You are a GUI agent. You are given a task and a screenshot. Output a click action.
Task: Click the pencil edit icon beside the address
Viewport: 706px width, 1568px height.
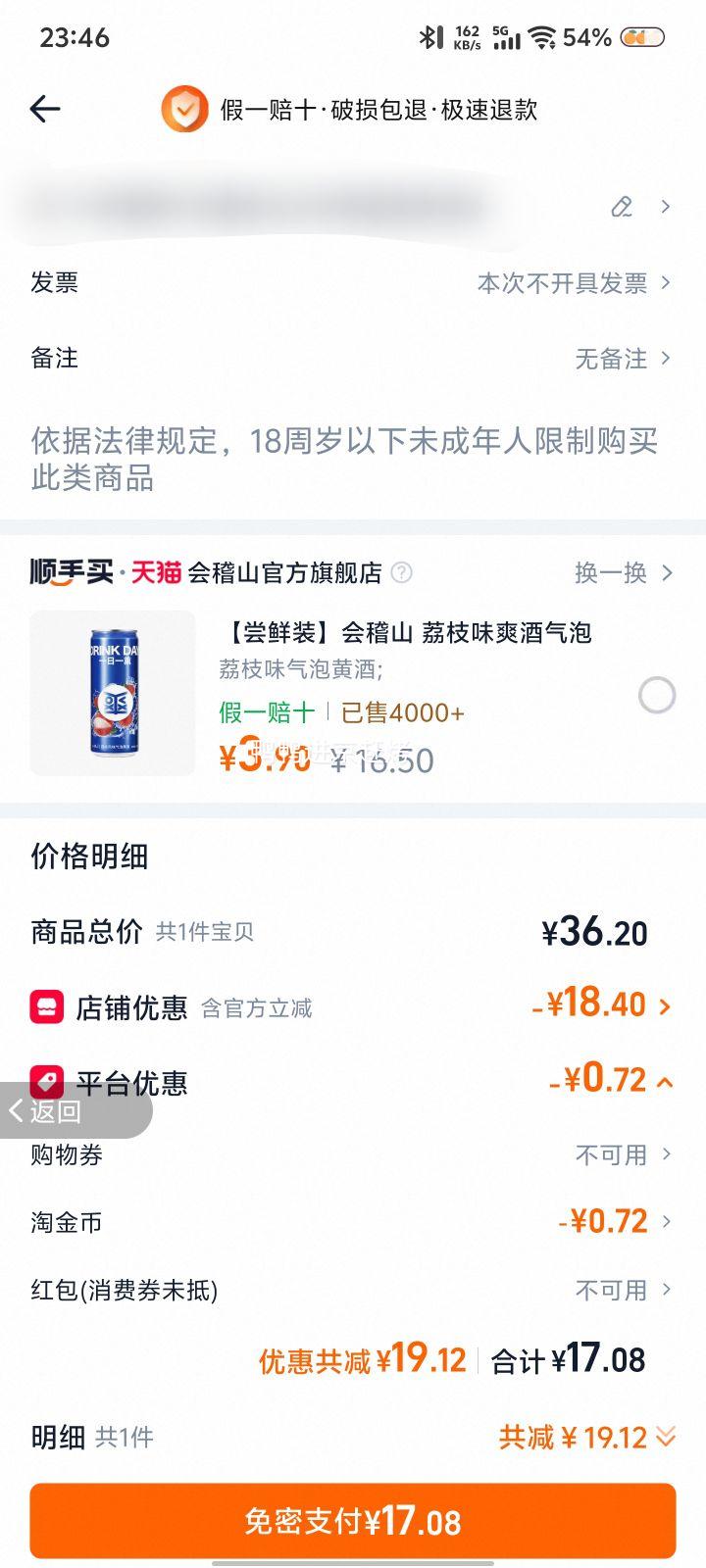pos(622,208)
